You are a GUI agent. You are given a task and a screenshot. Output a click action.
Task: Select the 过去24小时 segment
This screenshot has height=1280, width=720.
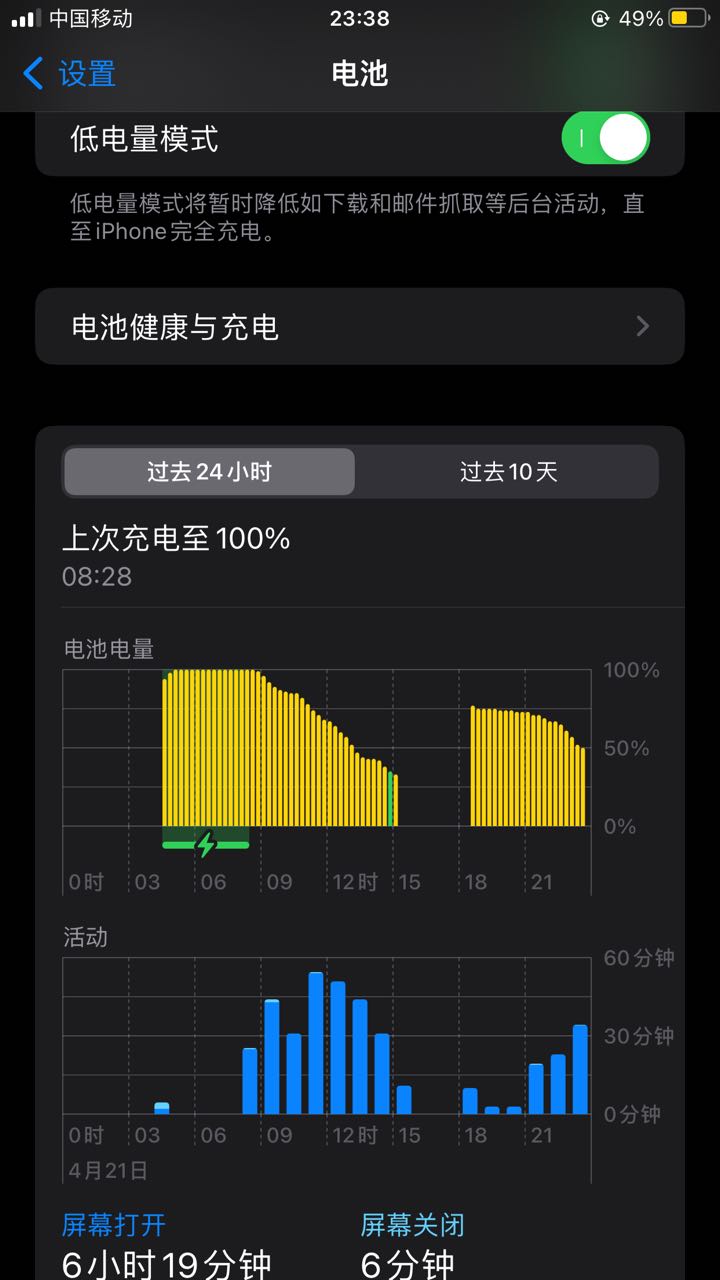pos(209,472)
